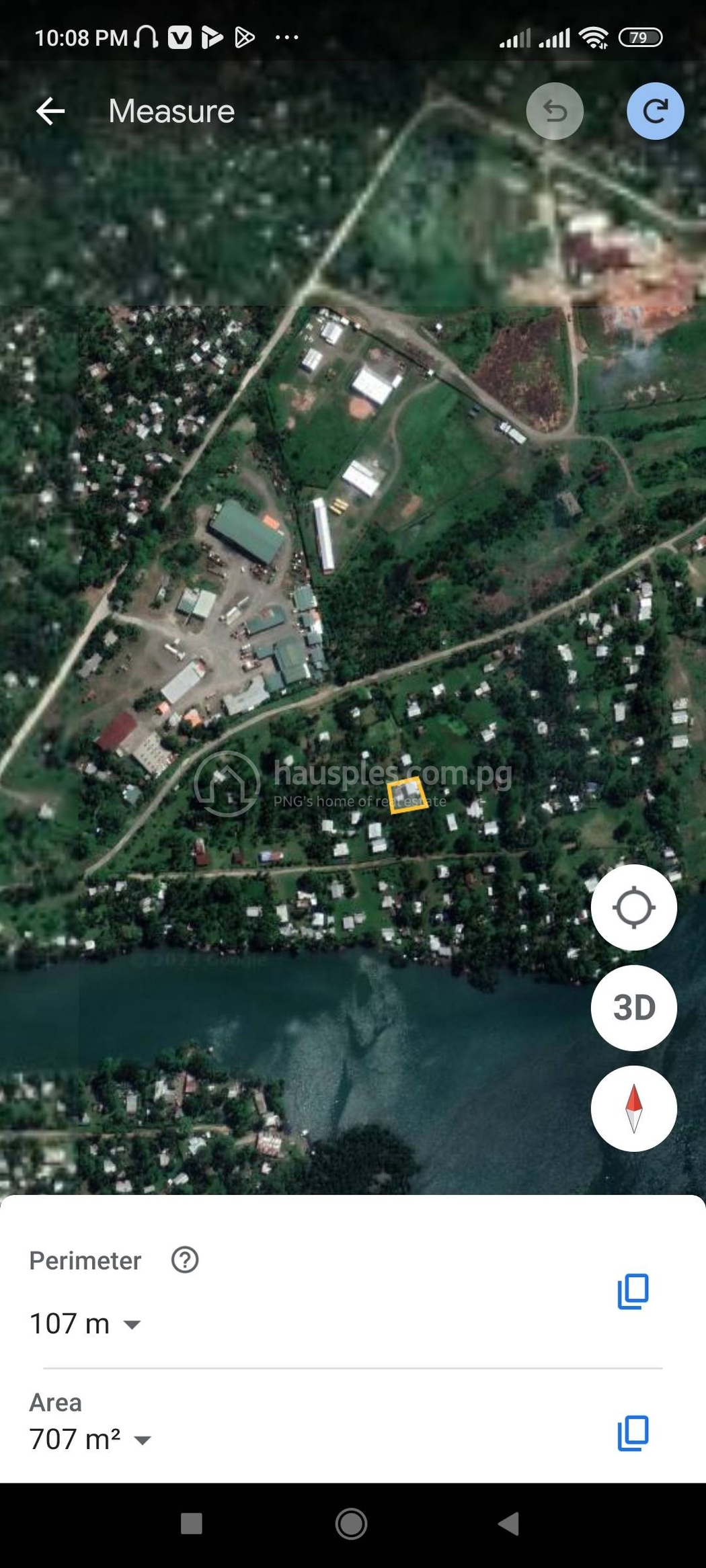
Task: Tap the Measure title in the app bar
Action: [171, 111]
